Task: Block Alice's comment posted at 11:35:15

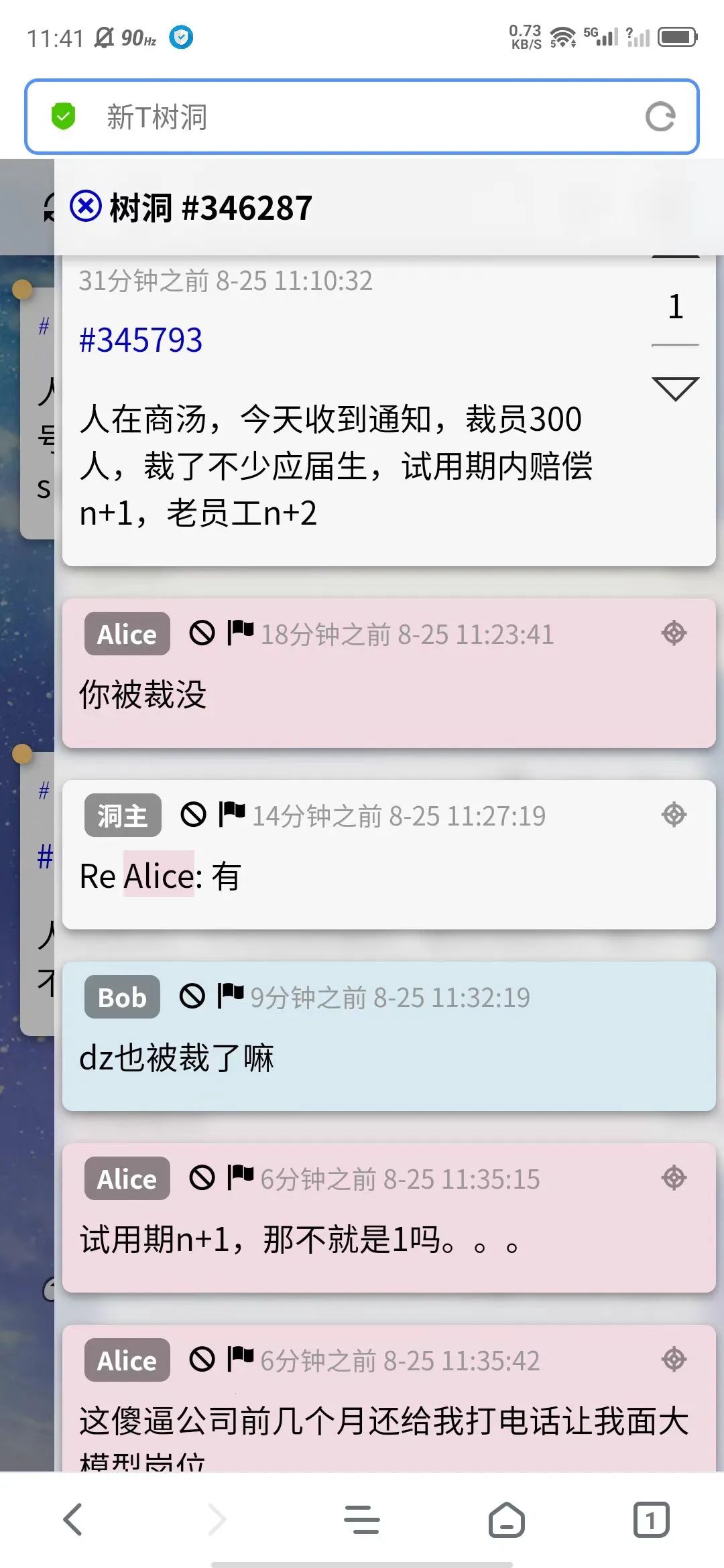Action: 202,1177
